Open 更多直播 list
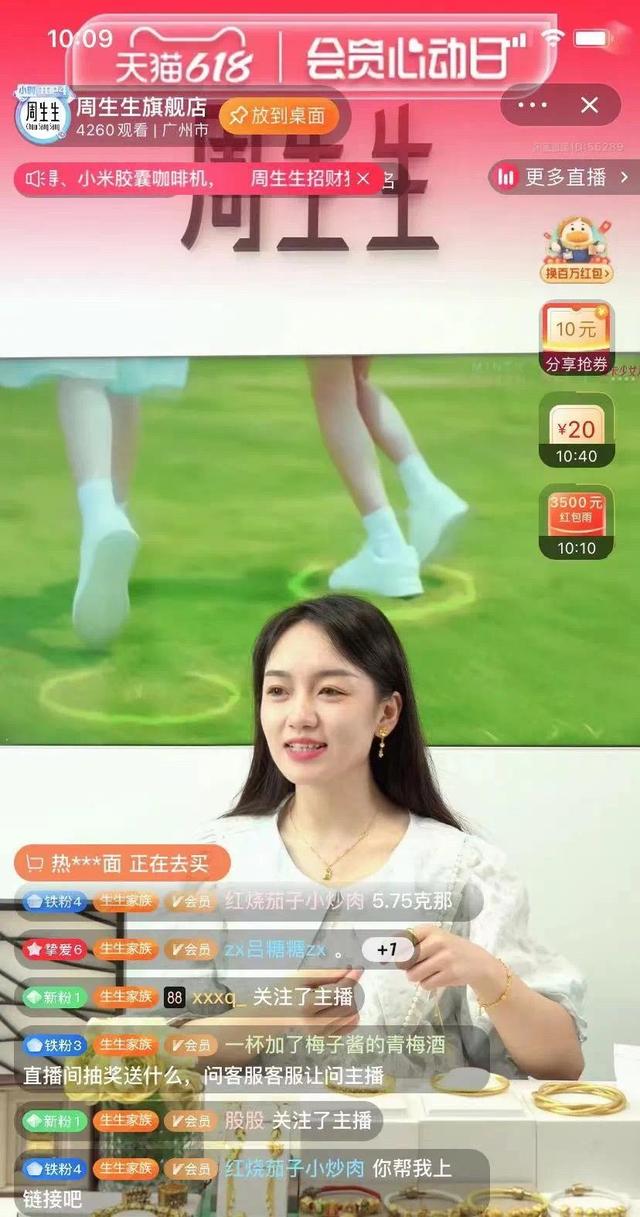Screen dimensions: 640x1217 566,177
